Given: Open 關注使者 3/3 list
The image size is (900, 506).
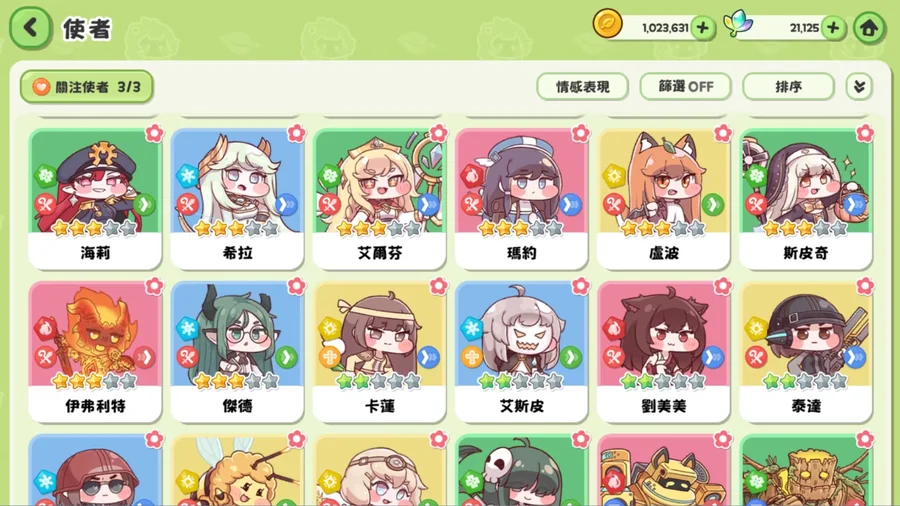Looking at the screenshot, I should (86, 87).
